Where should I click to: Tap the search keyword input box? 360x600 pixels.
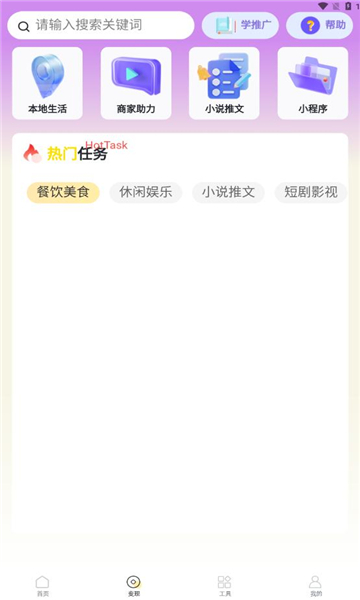101,25
